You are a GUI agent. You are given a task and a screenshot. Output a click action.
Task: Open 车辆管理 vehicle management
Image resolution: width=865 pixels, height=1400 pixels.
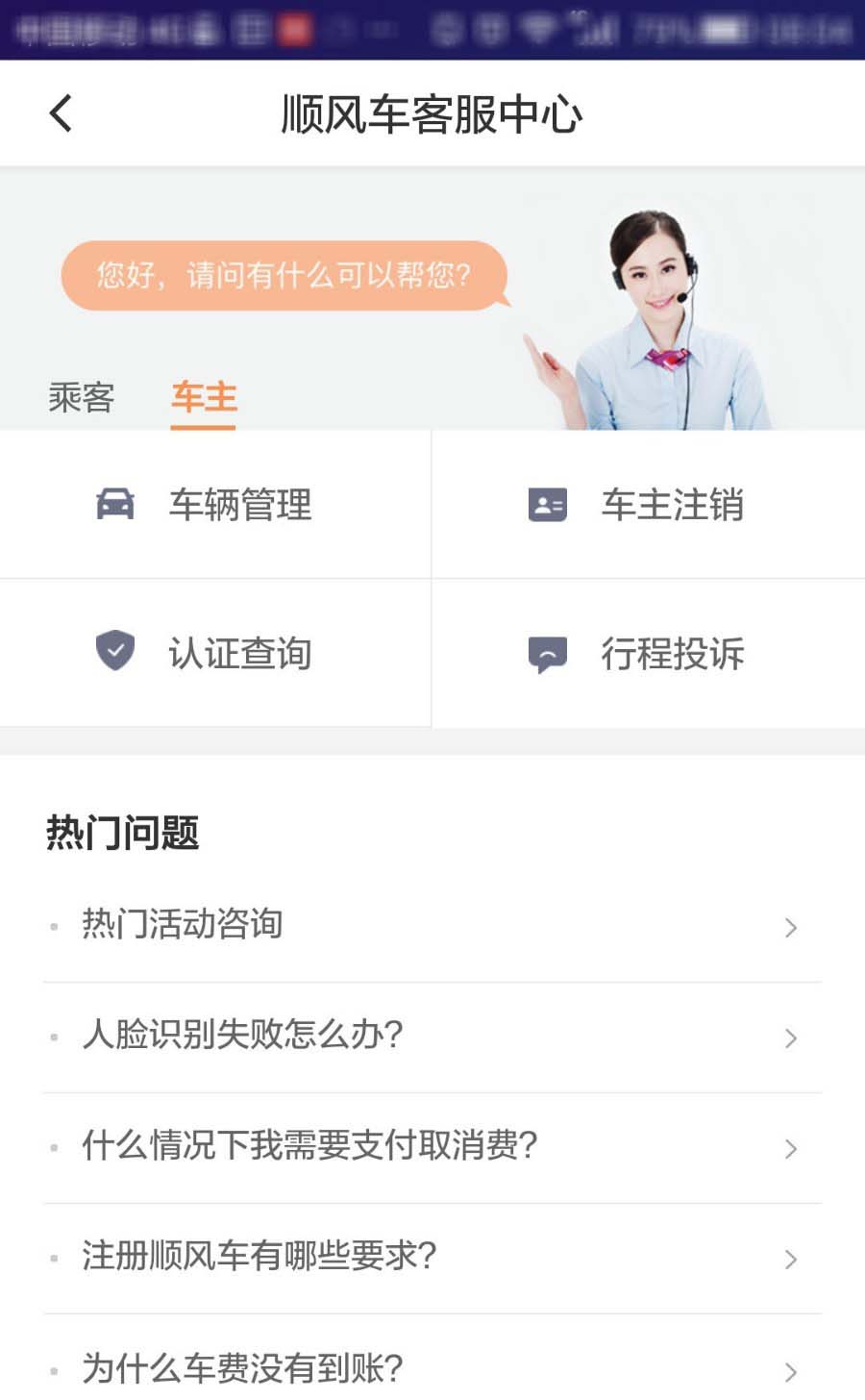[215, 505]
